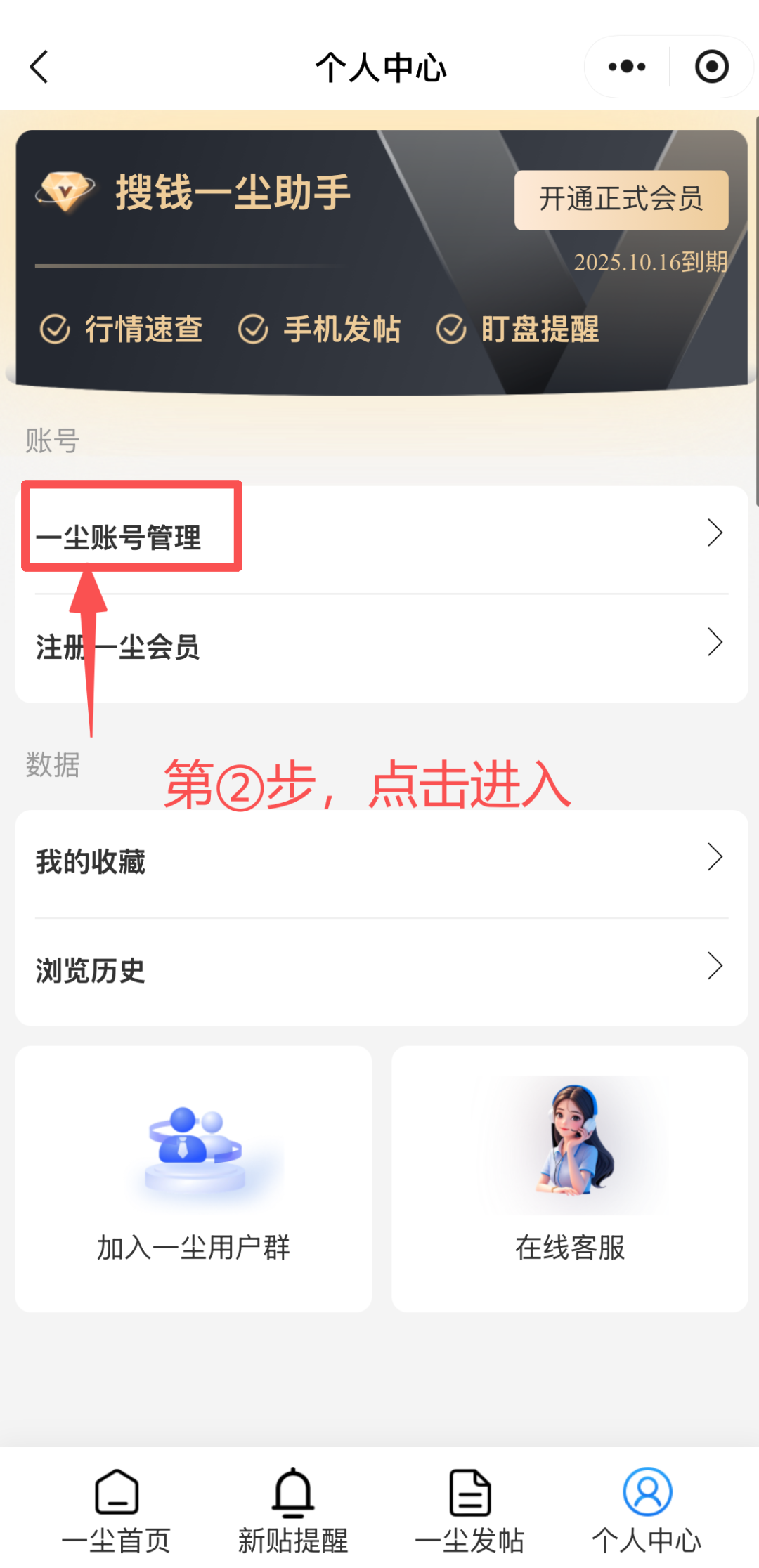Screen dimensions: 759x1568
Task: Open 我的收藏
Action: click(379, 861)
